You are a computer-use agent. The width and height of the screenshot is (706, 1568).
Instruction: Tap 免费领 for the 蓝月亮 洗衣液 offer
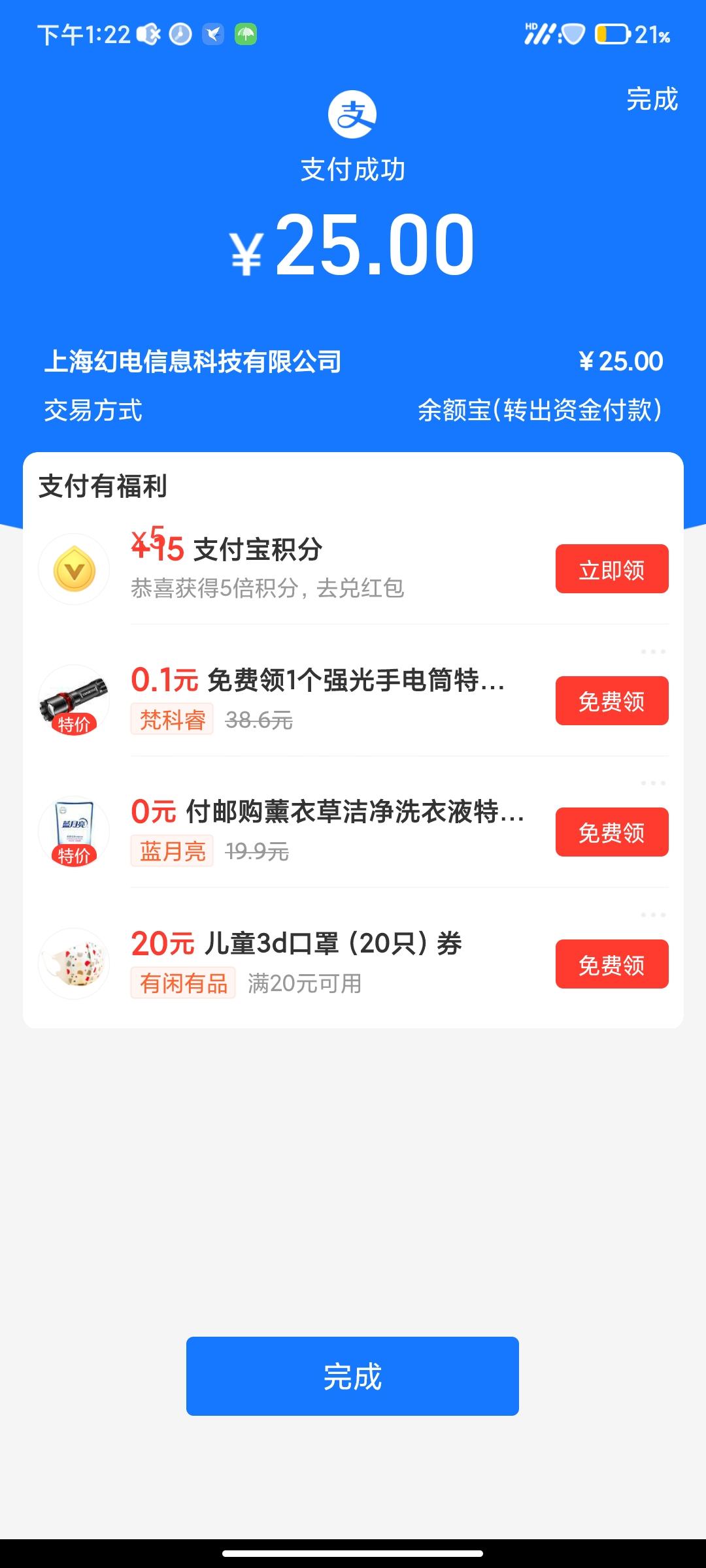[x=611, y=832]
